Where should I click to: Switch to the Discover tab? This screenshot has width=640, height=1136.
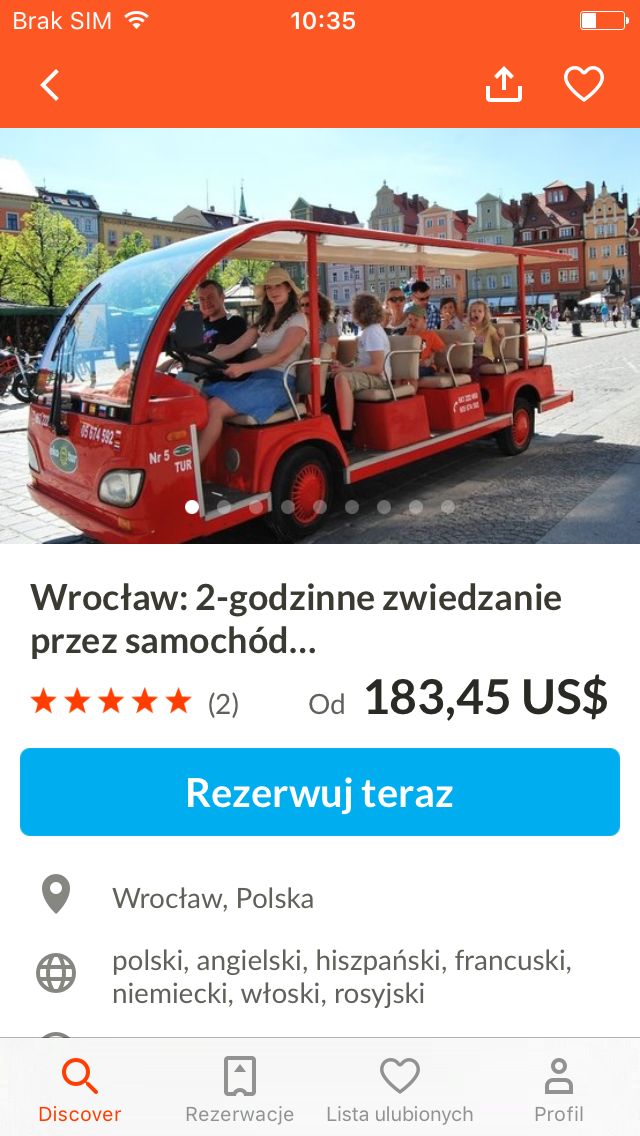[80, 1089]
